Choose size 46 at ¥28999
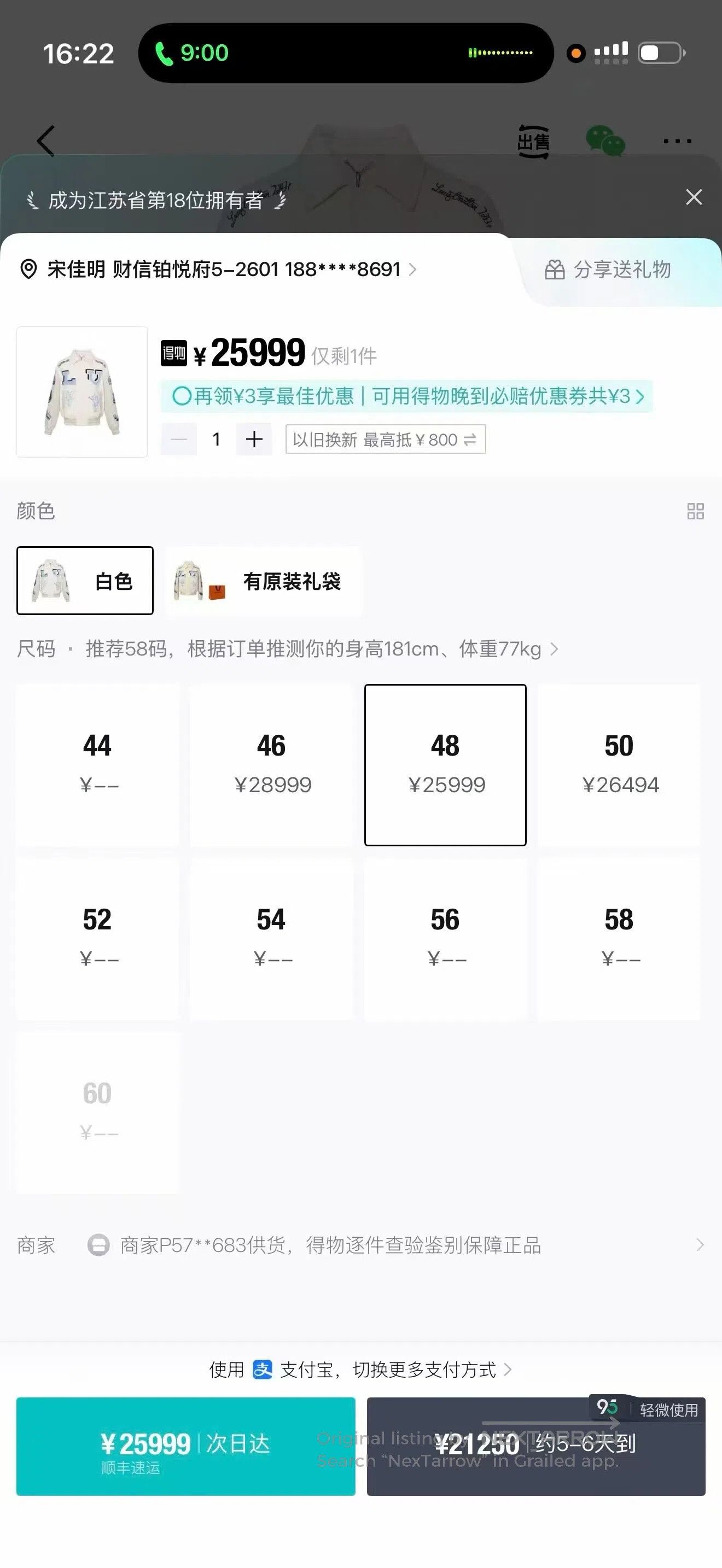The width and height of the screenshot is (722, 1568). pos(271,765)
